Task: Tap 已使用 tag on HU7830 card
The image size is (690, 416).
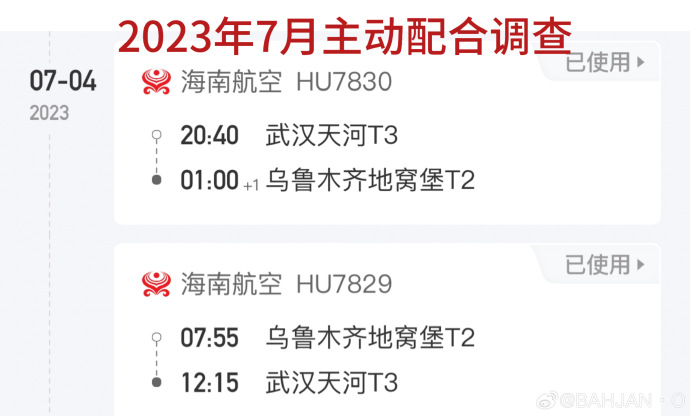Action: tap(604, 62)
